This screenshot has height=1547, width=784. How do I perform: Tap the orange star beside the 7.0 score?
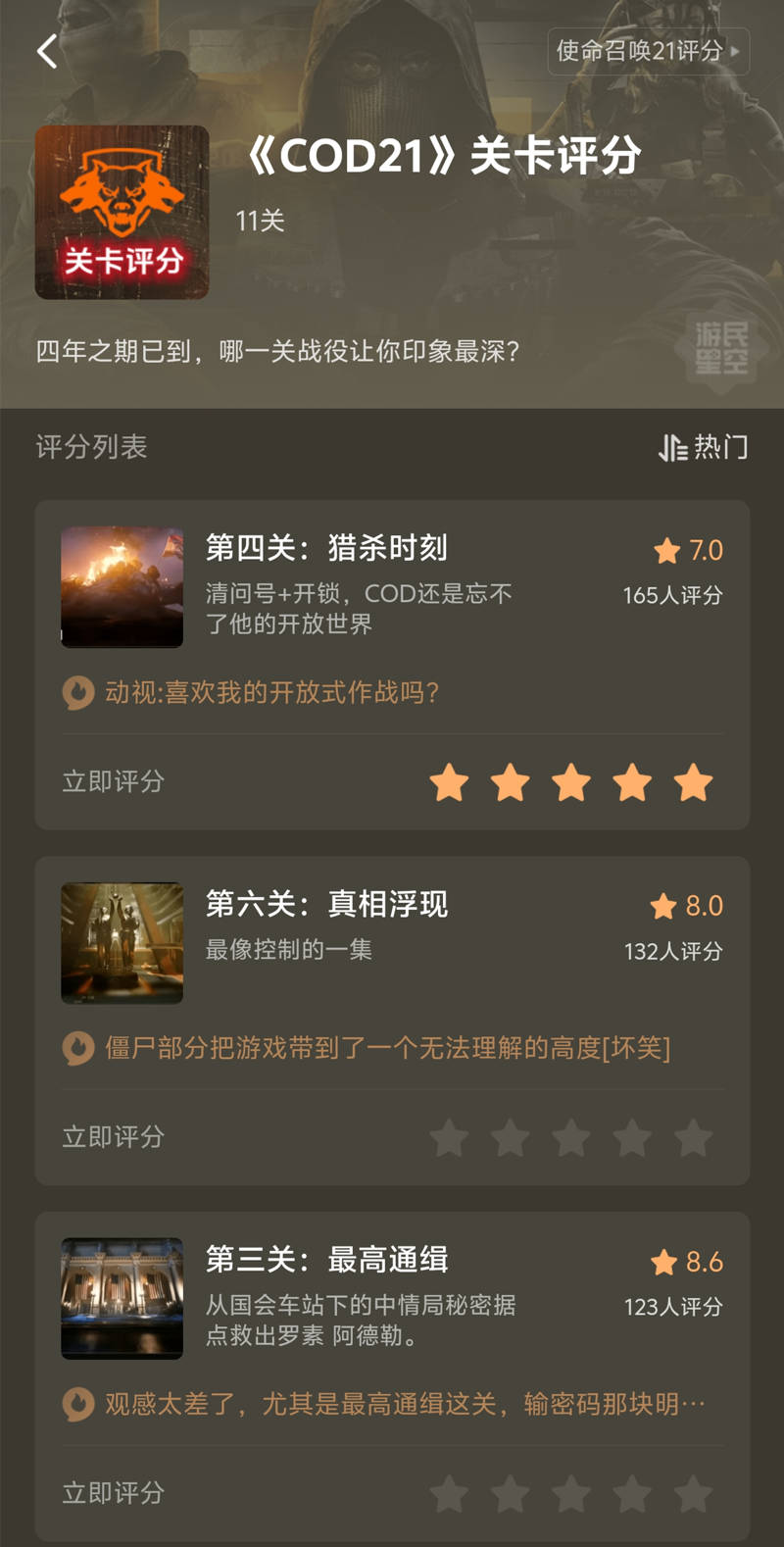(666, 551)
